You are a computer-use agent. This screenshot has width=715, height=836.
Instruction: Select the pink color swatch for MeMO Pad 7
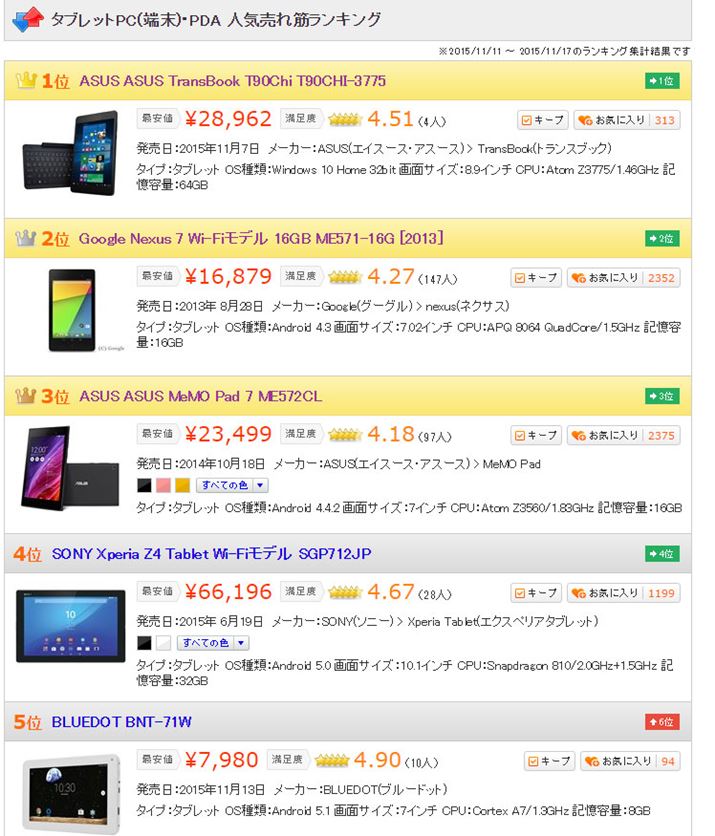163,485
